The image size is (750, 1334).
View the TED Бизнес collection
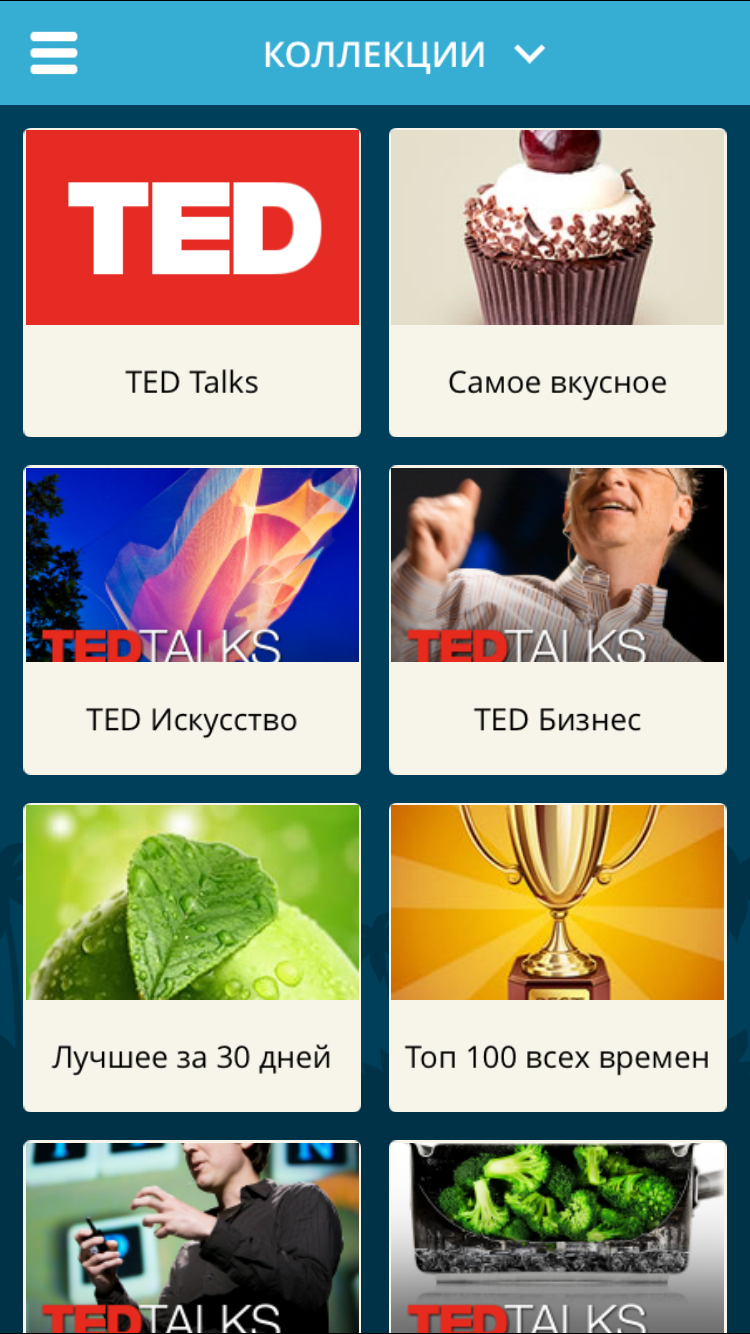click(557, 619)
